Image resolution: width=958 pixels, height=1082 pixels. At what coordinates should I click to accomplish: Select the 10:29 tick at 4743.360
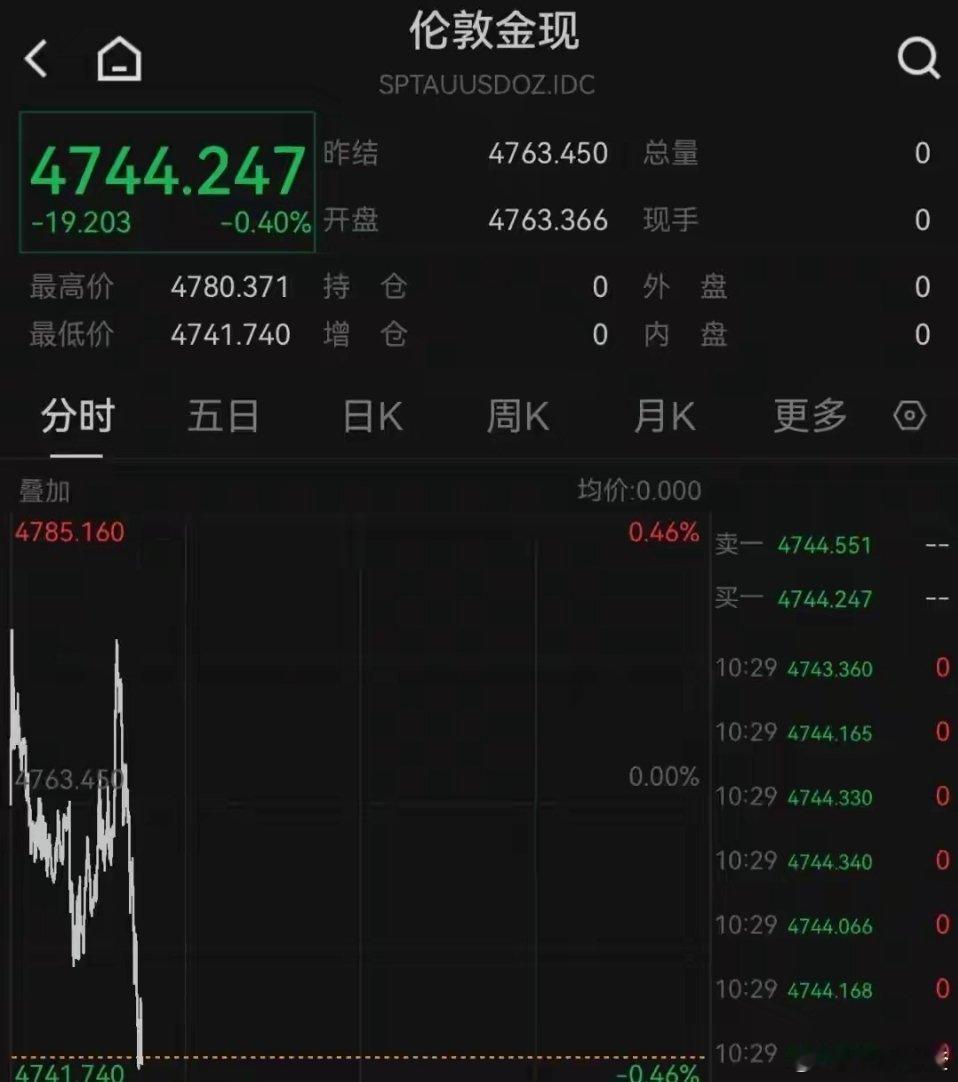pyautogui.click(x=830, y=668)
